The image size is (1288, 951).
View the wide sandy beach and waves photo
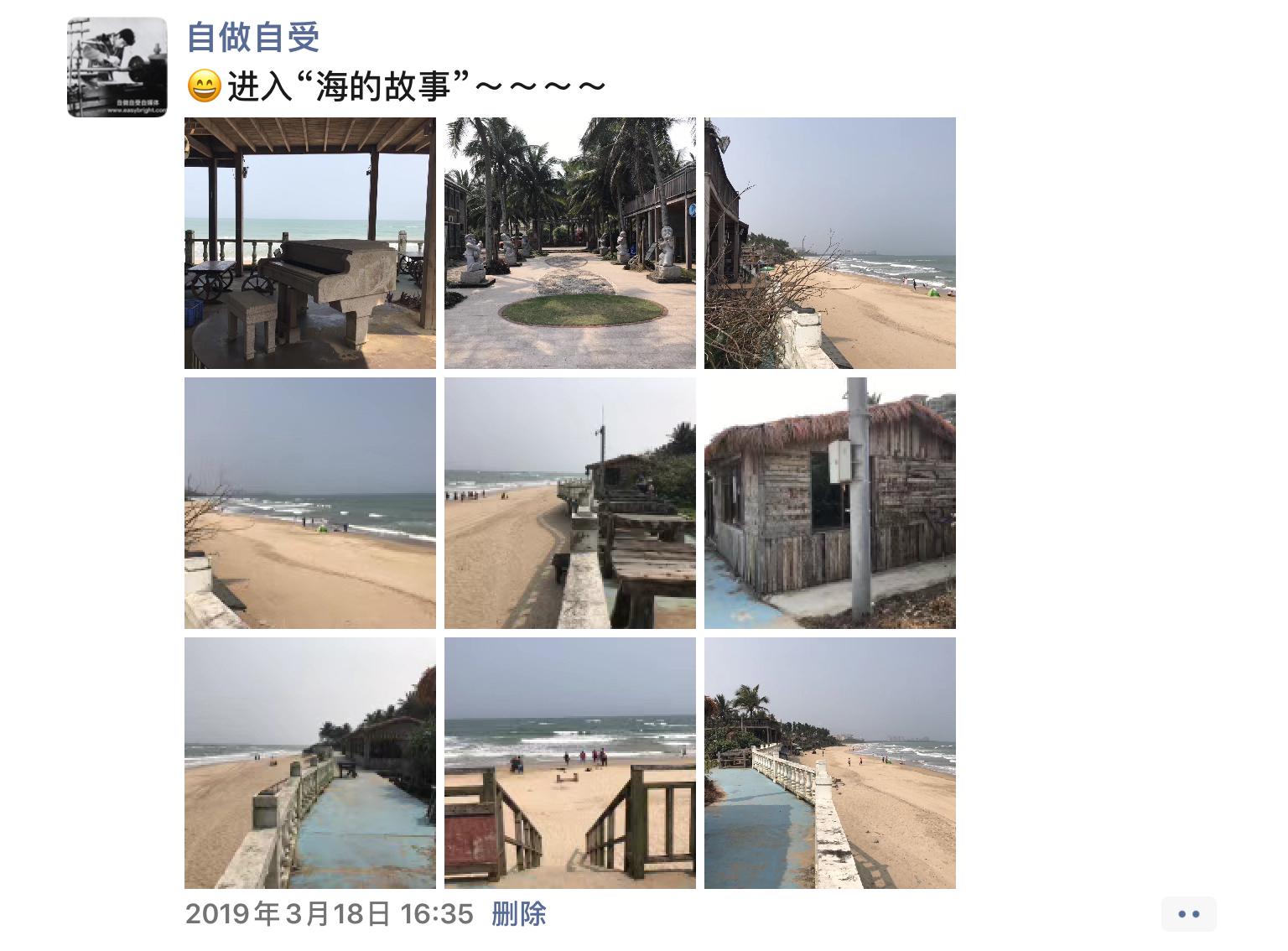[310, 503]
